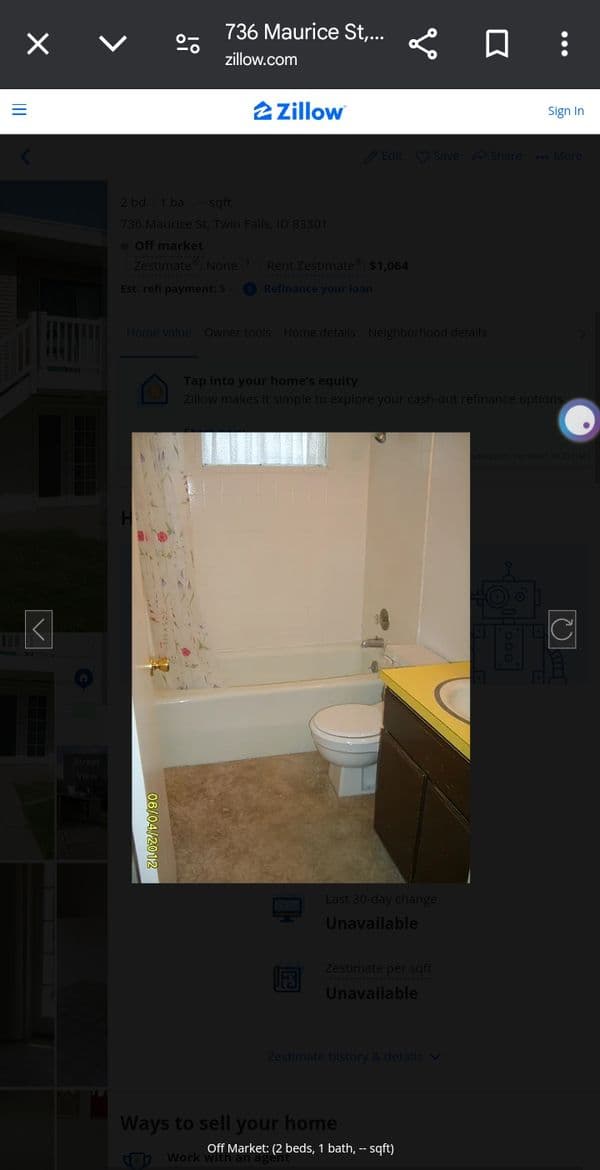Minimize tab with the down chevron
This screenshot has width=600, height=1170.
(x=113, y=44)
